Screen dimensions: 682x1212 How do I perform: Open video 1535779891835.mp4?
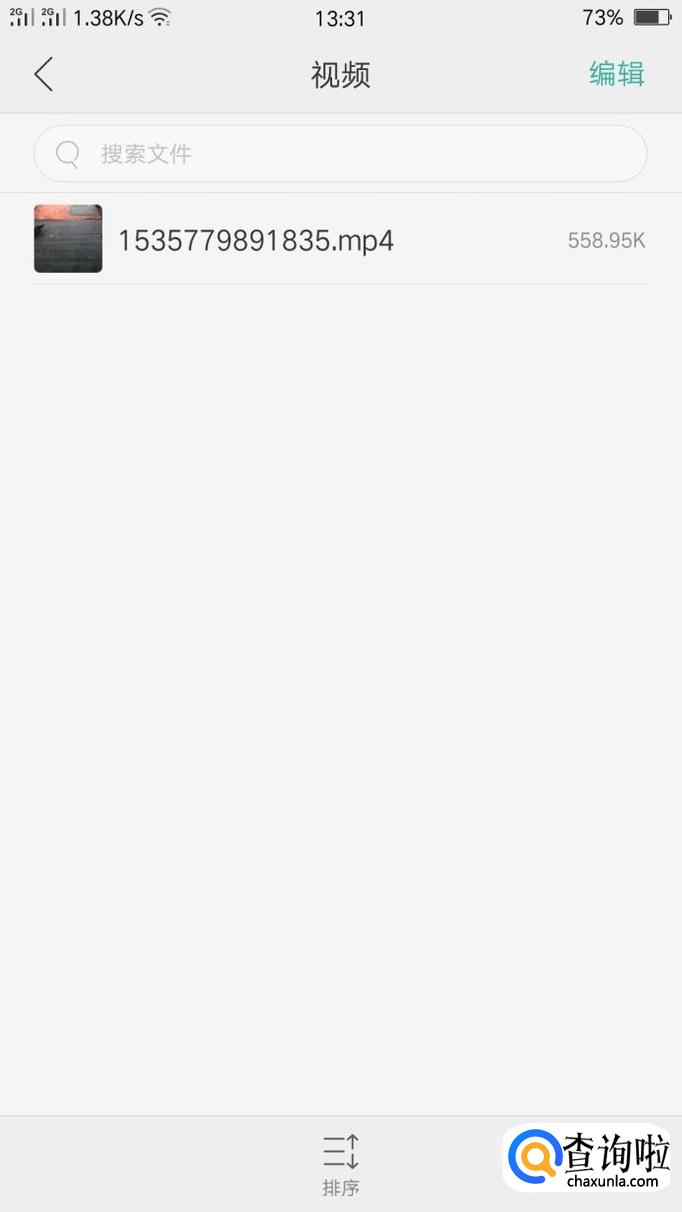coord(341,239)
